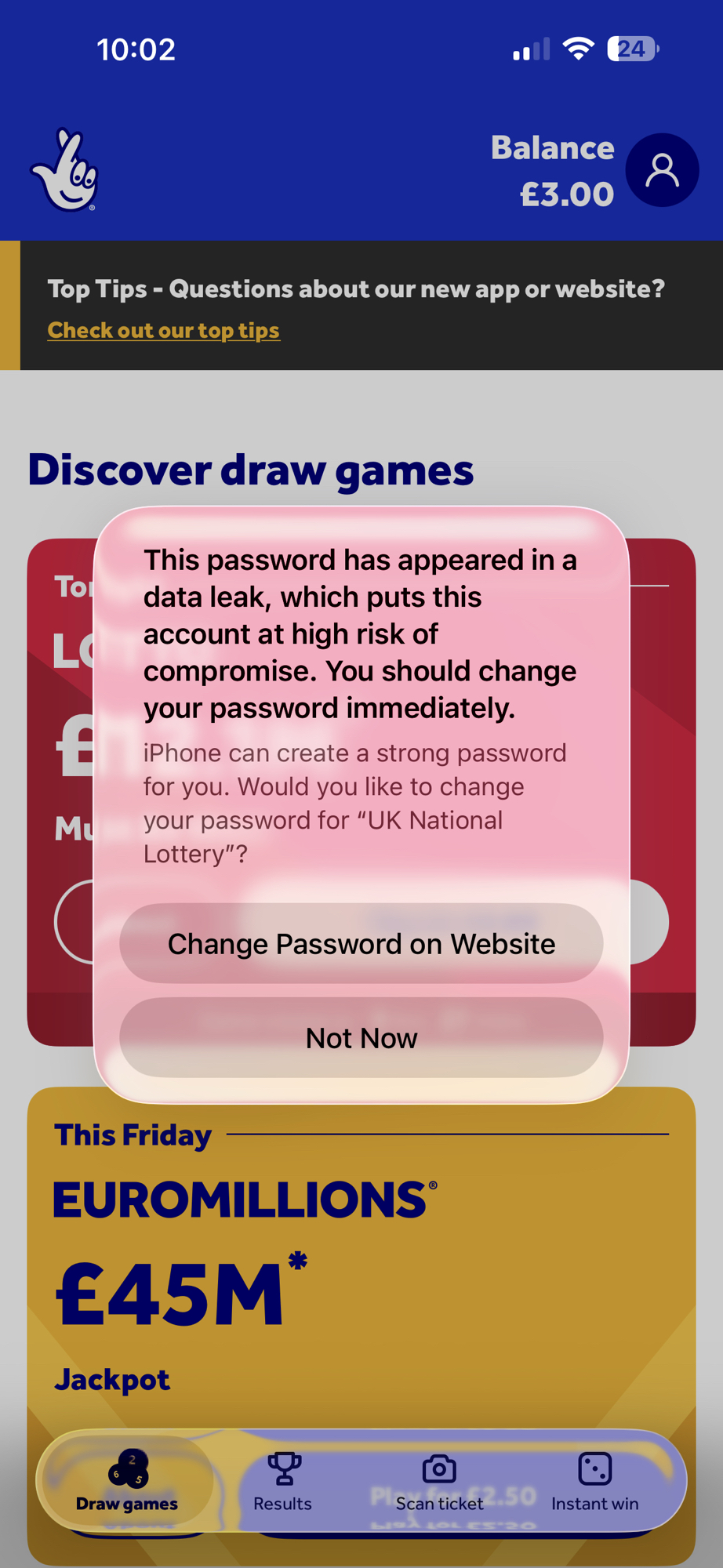723x1568 pixels.
Task: Open the Check out our top tips link
Action: 163,330
